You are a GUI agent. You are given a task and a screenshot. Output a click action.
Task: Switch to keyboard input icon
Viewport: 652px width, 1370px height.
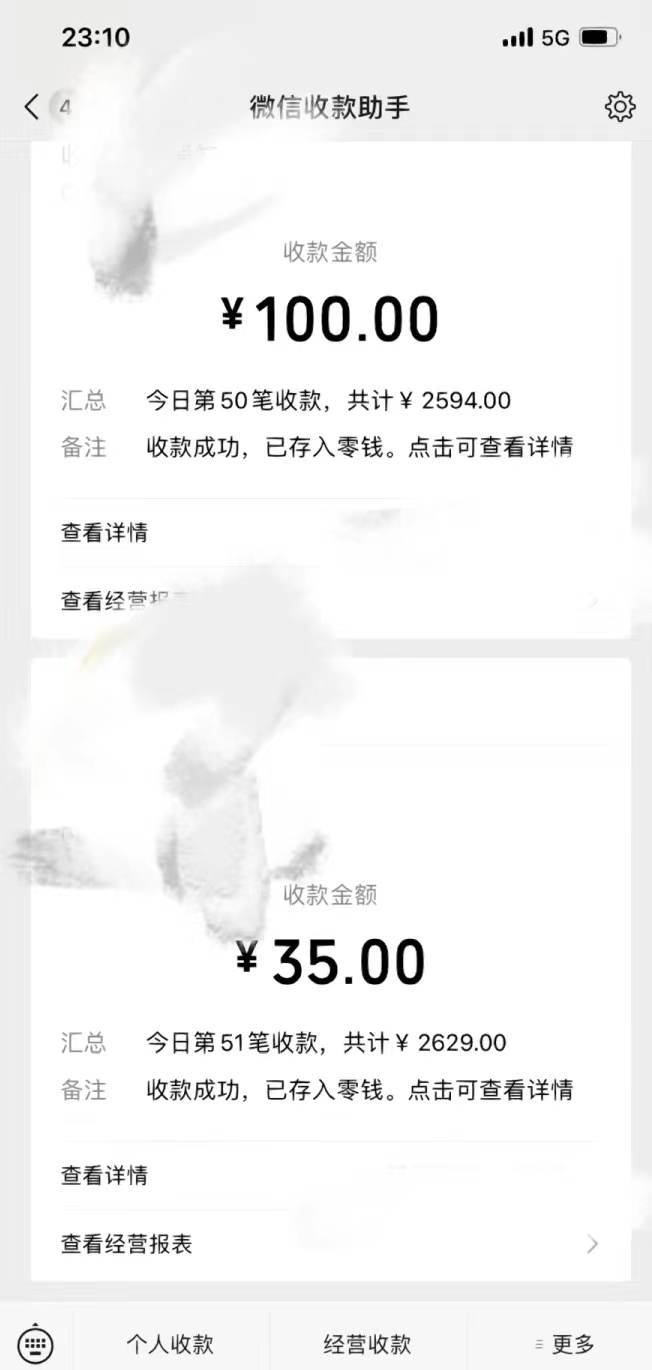click(36, 1343)
